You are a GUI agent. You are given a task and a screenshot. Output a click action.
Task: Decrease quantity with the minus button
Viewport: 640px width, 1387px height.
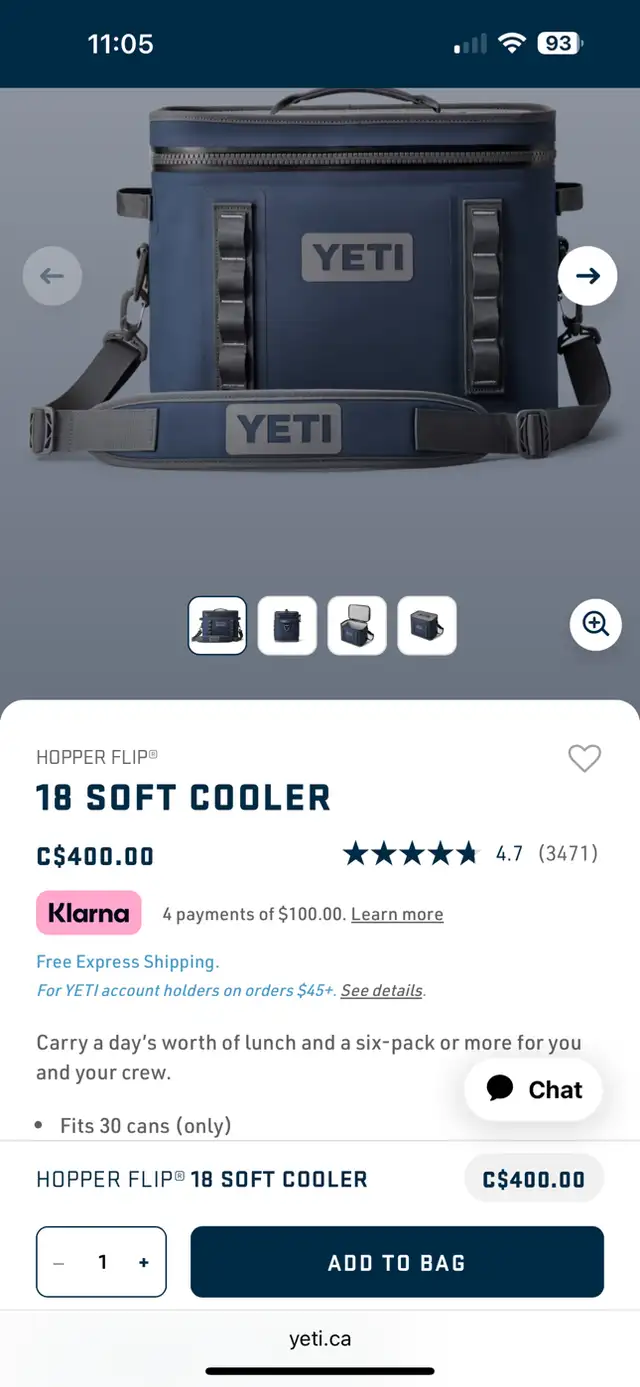(59, 1263)
